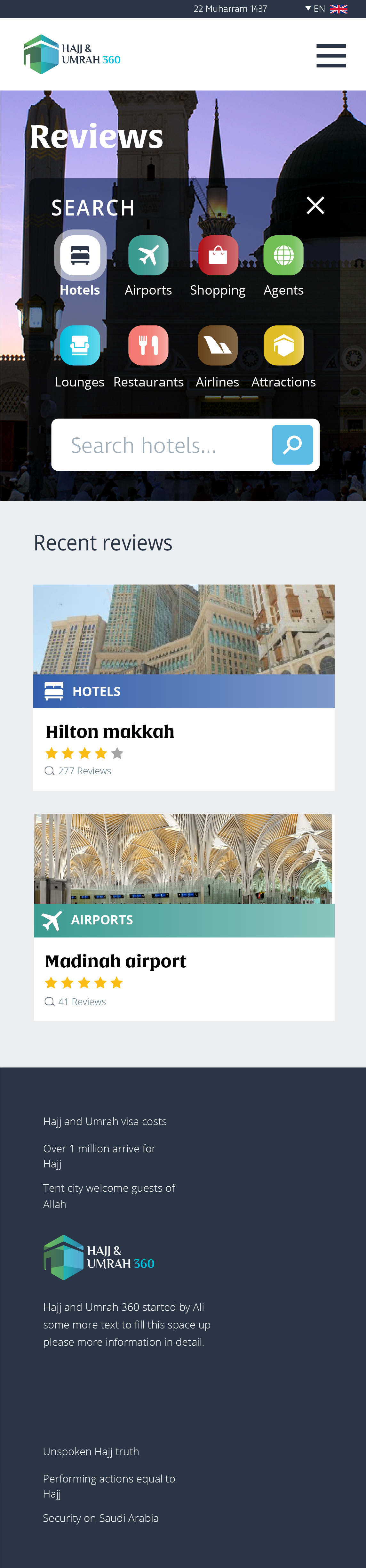Open Security on Saudi Arabia link
The height and width of the screenshot is (1568, 366).
pos(101,1517)
